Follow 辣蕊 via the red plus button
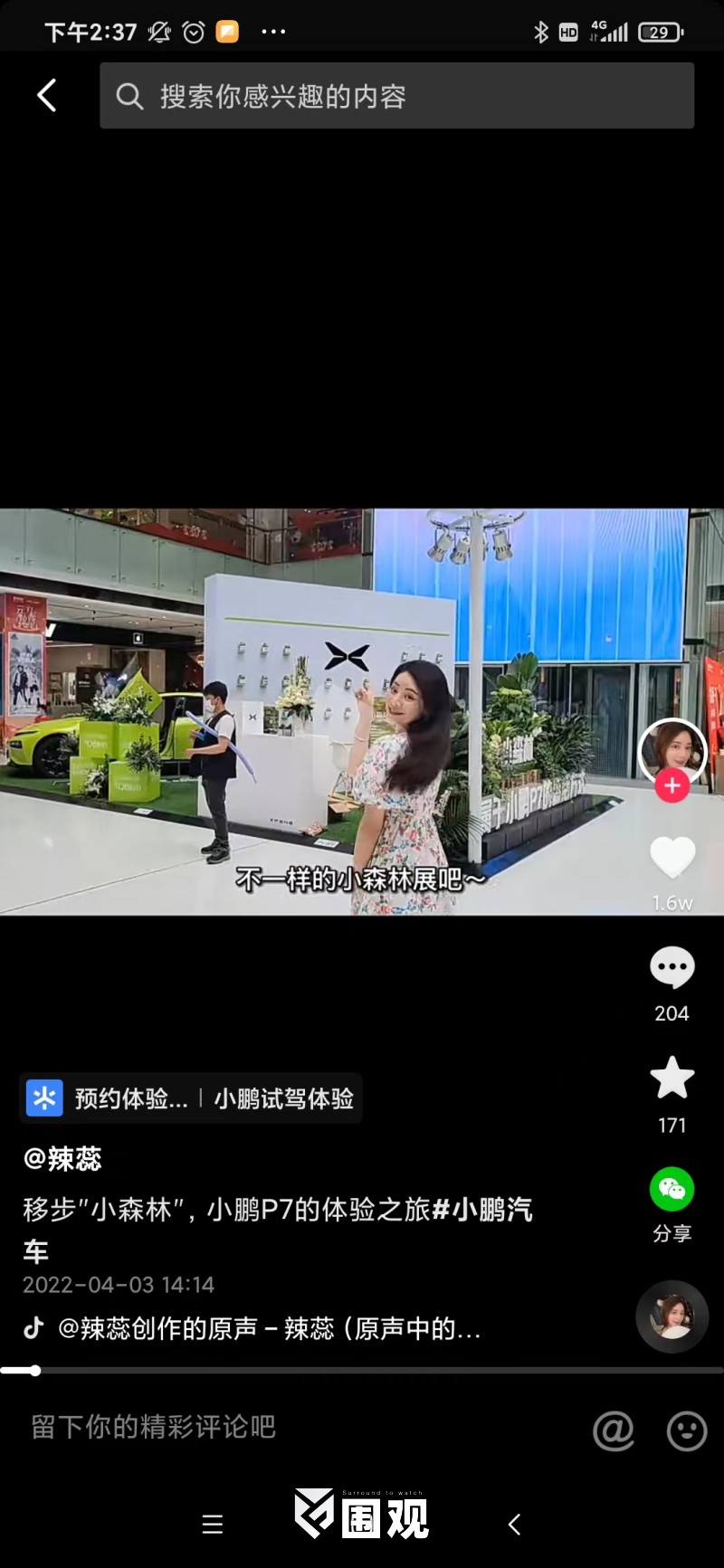Image resolution: width=724 pixels, height=1568 pixels. 672,786
